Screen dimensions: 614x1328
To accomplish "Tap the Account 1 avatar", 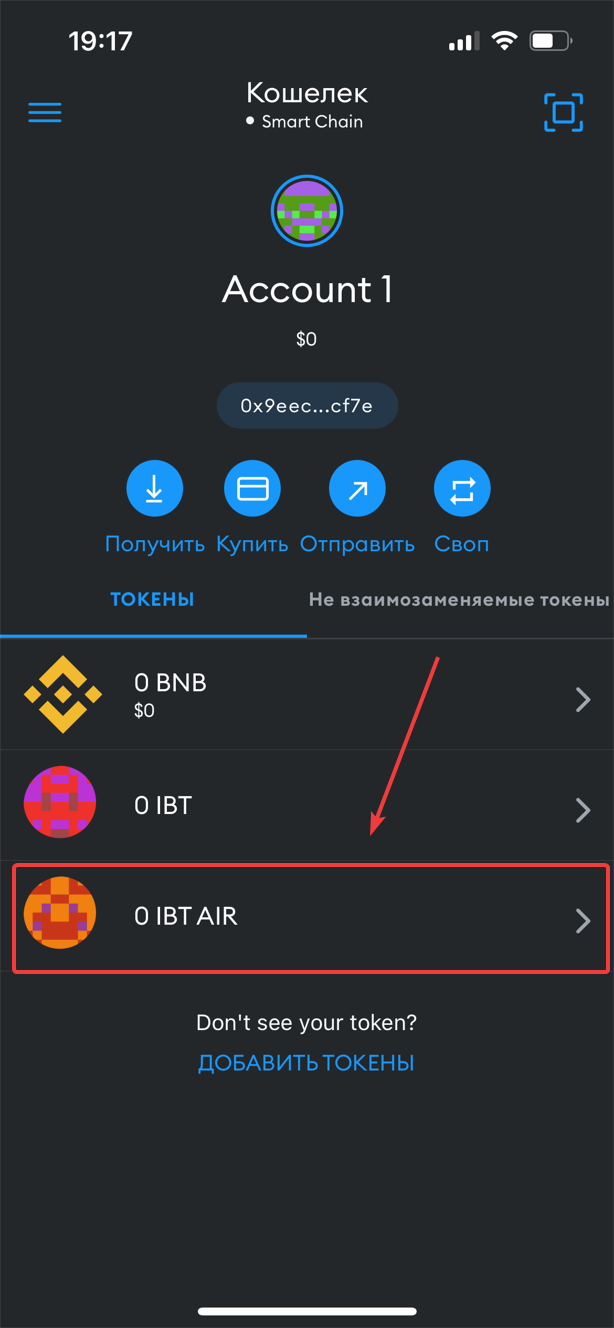I will coord(307,211).
